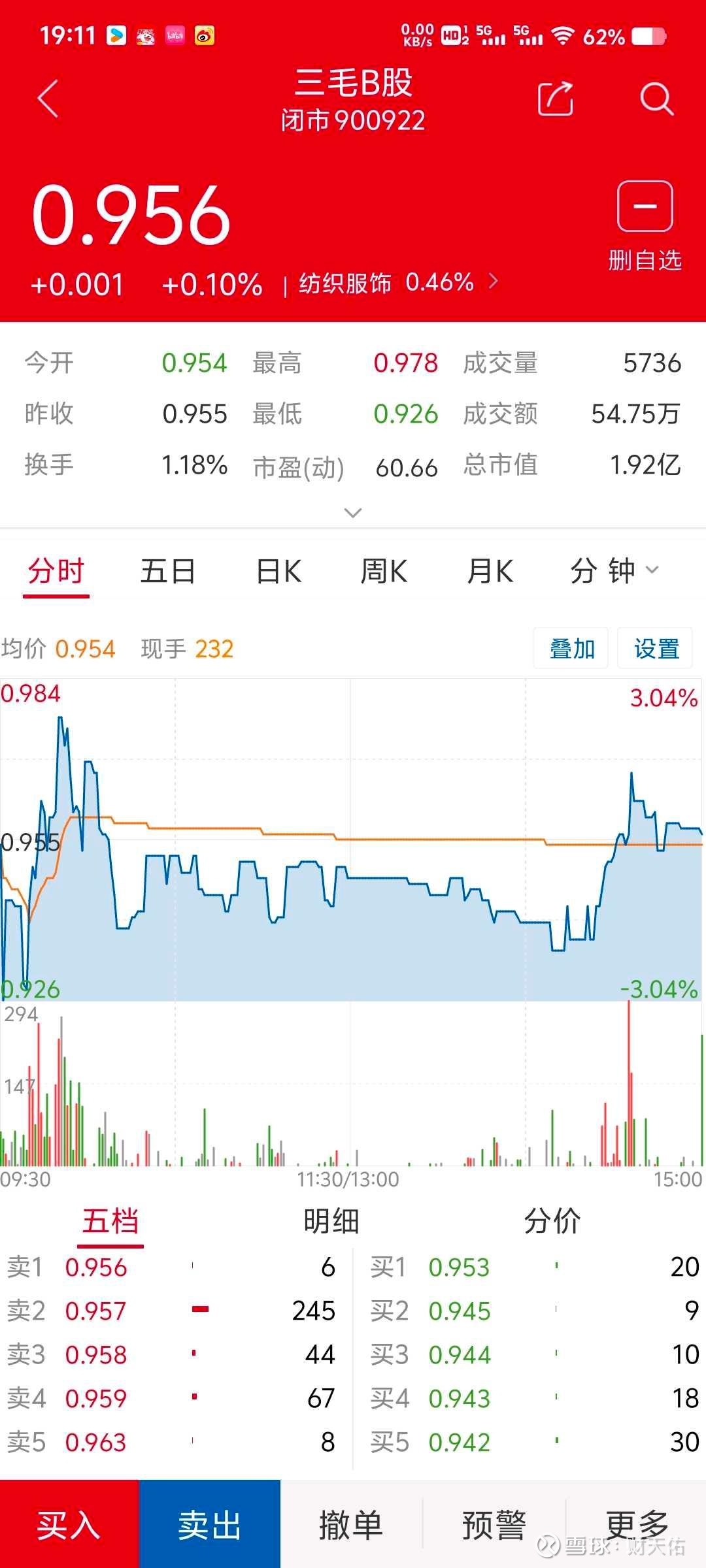
Task: Open chart 设置 settings
Action: tap(655, 649)
